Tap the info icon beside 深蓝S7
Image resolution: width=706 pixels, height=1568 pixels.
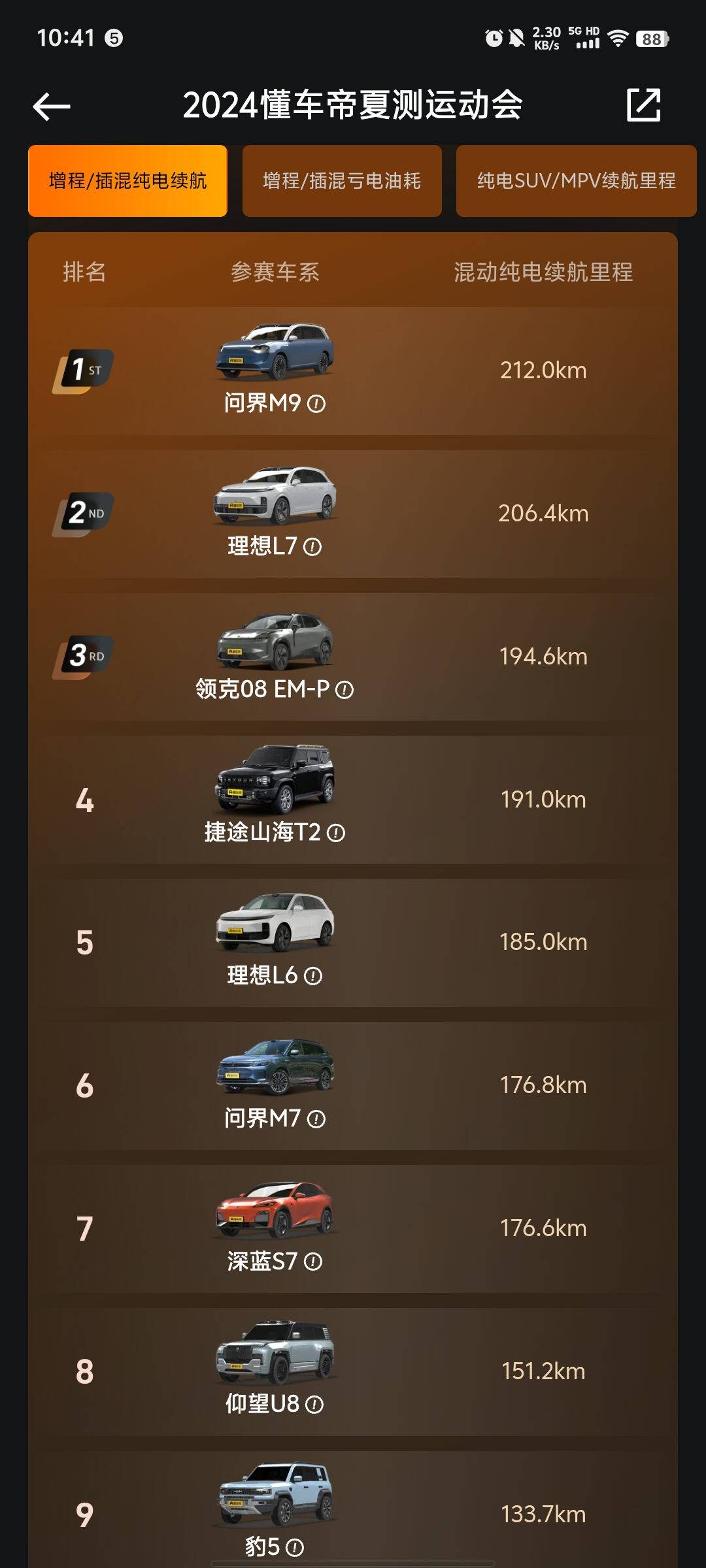point(313,1262)
